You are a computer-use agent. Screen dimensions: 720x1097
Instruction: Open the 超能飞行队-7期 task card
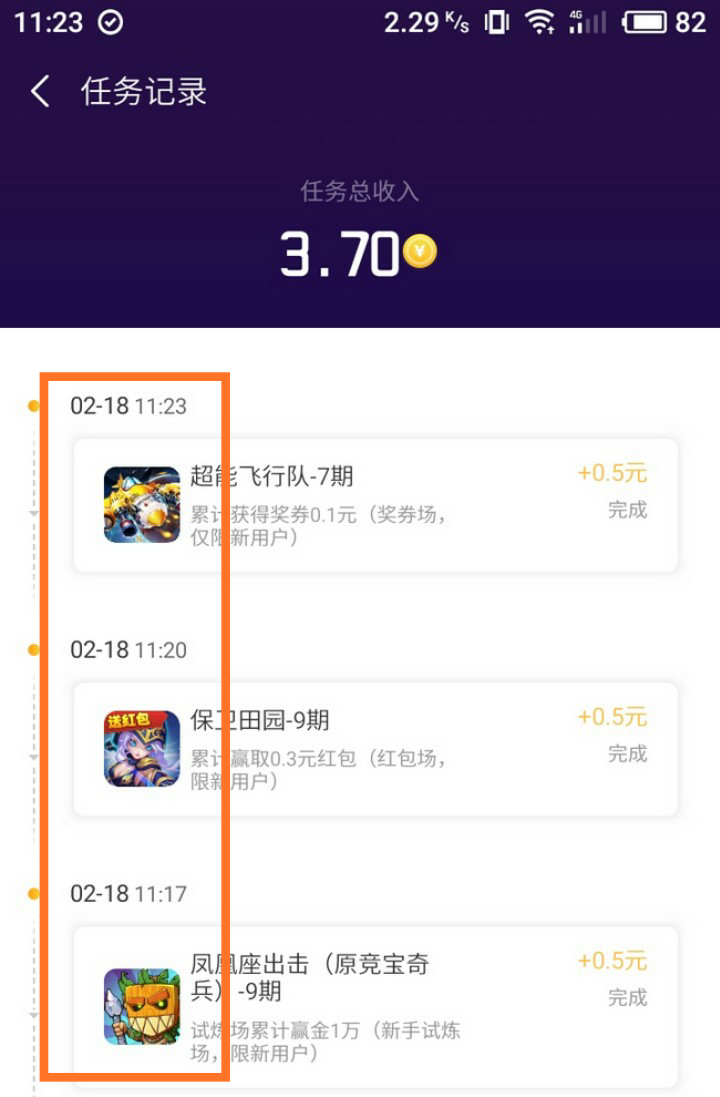[376, 505]
